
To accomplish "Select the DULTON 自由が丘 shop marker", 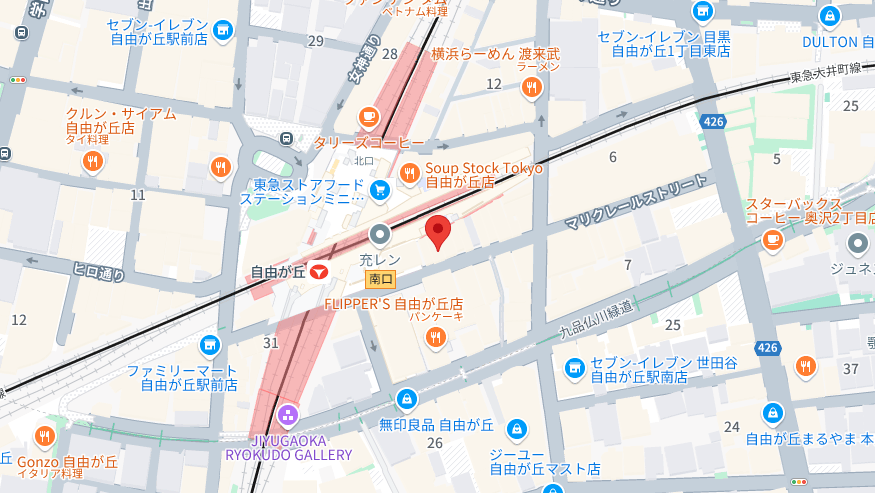I will [x=829, y=16].
